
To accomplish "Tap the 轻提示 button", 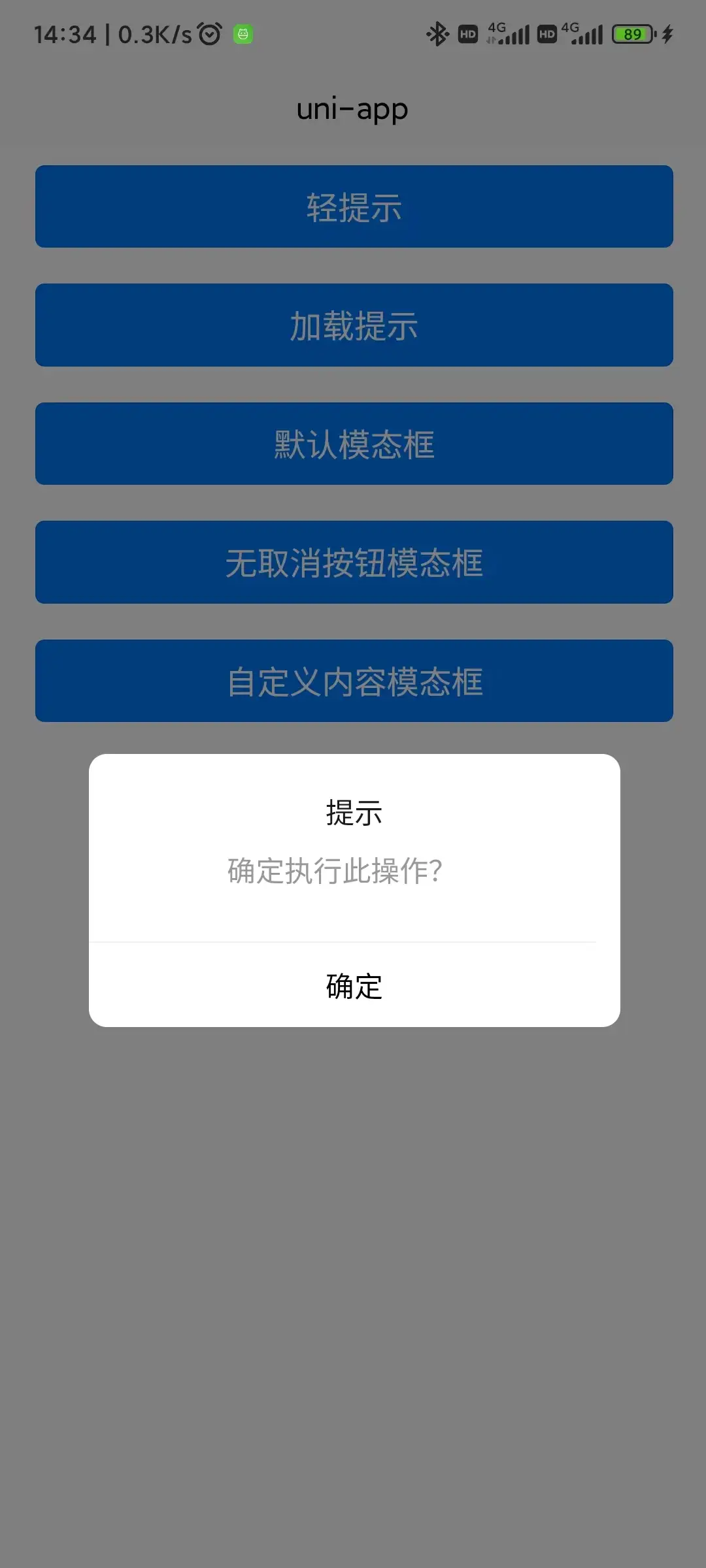I will pyautogui.click(x=354, y=206).
